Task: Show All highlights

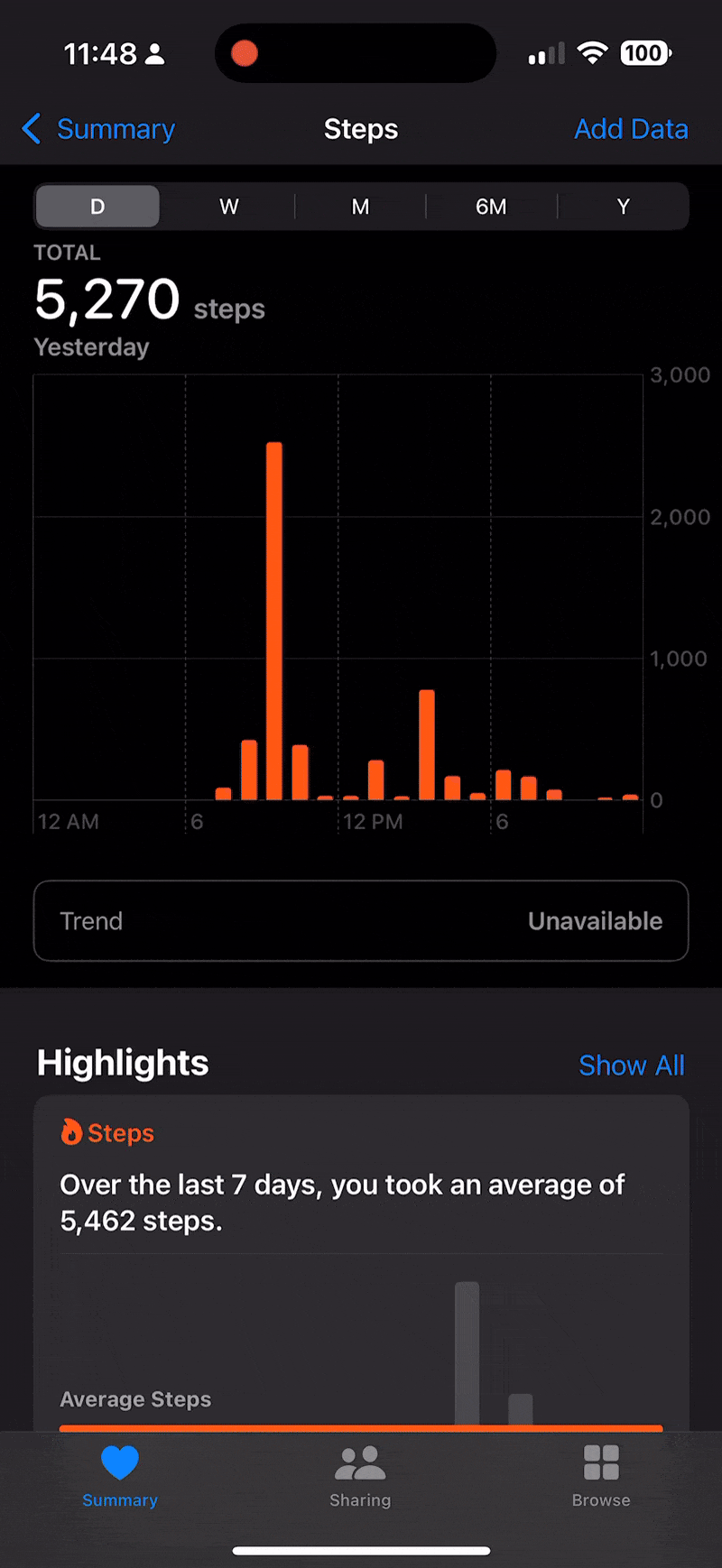Action: [632, 1065]
